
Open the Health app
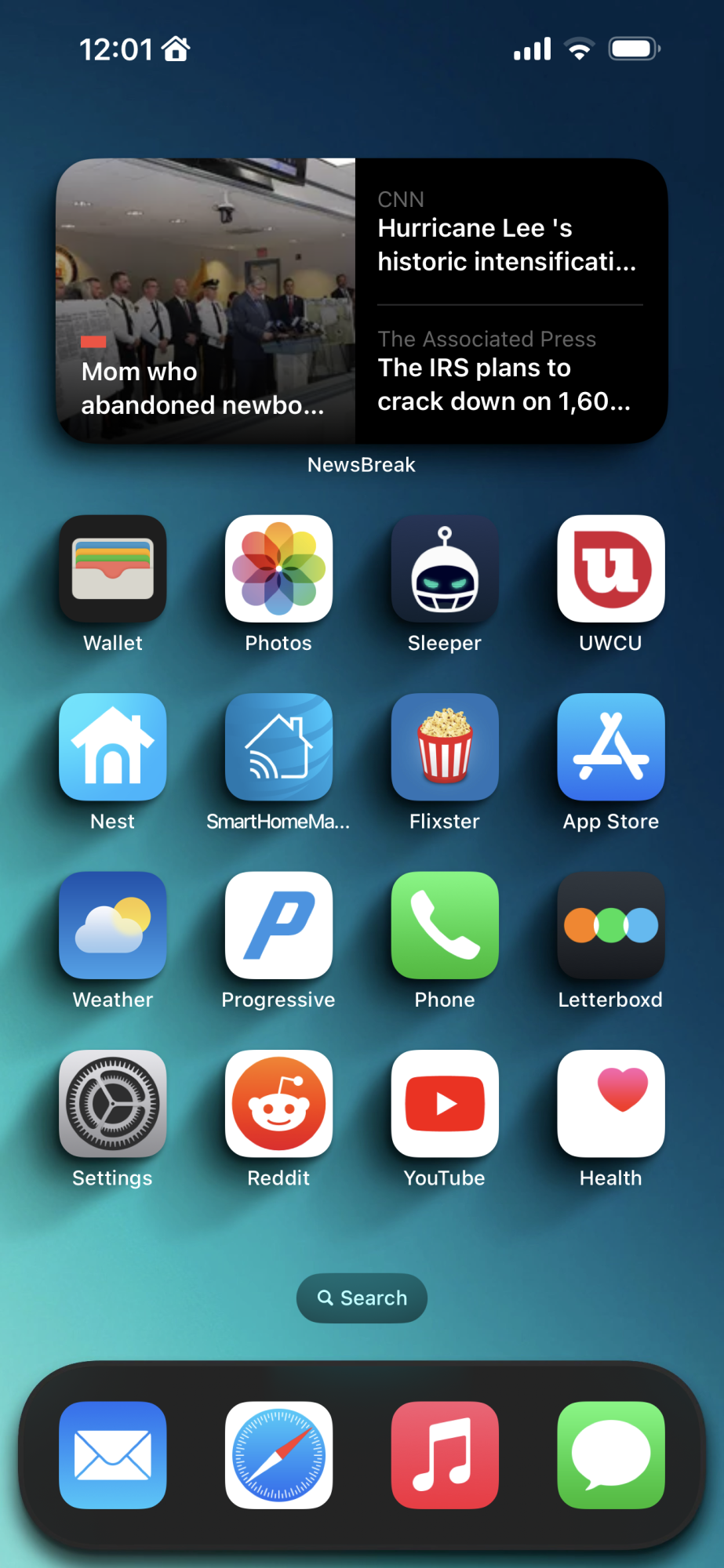(x=611, y=1103)
